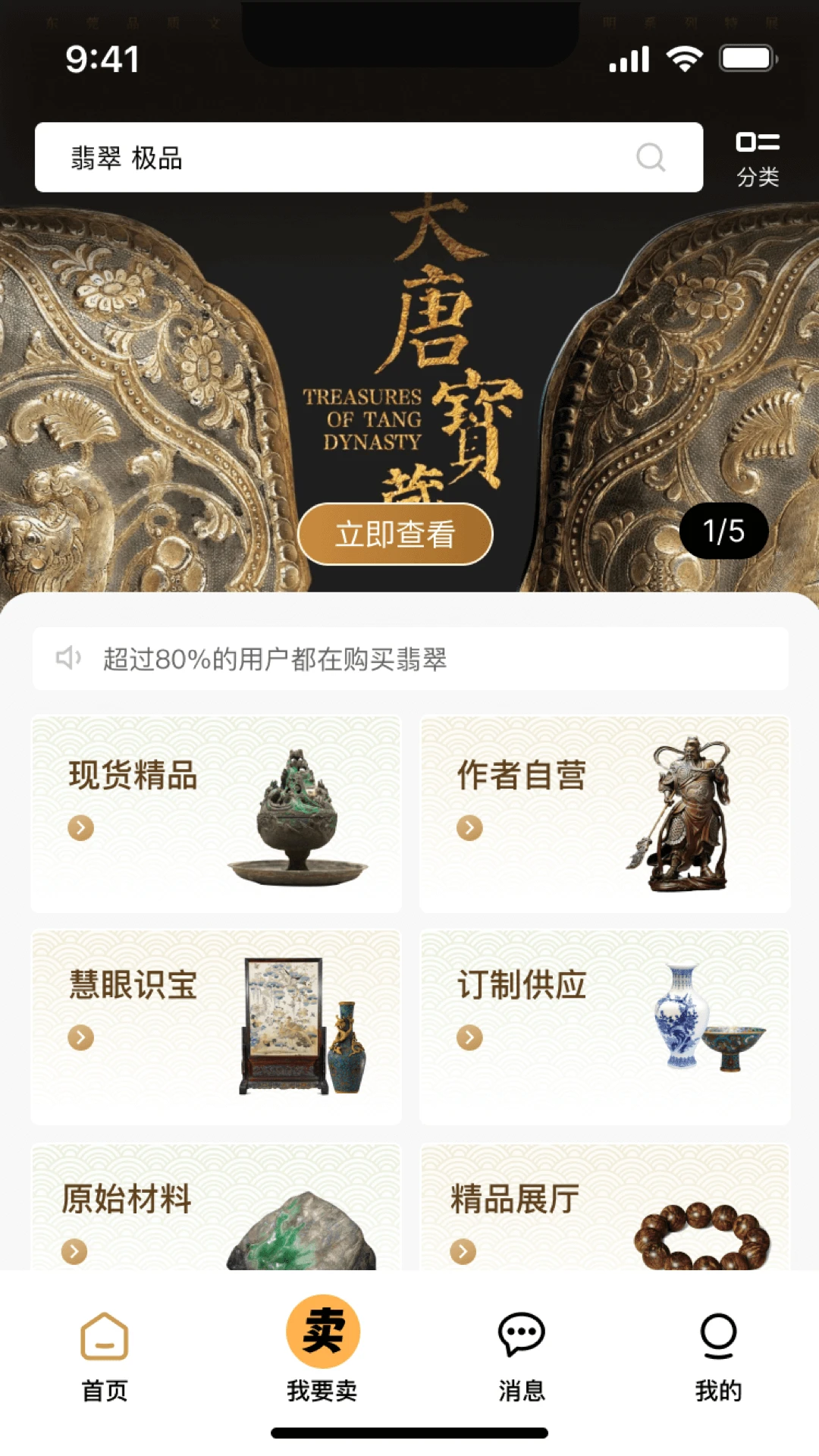Open the 订制供应 card

pos(604,1027)
